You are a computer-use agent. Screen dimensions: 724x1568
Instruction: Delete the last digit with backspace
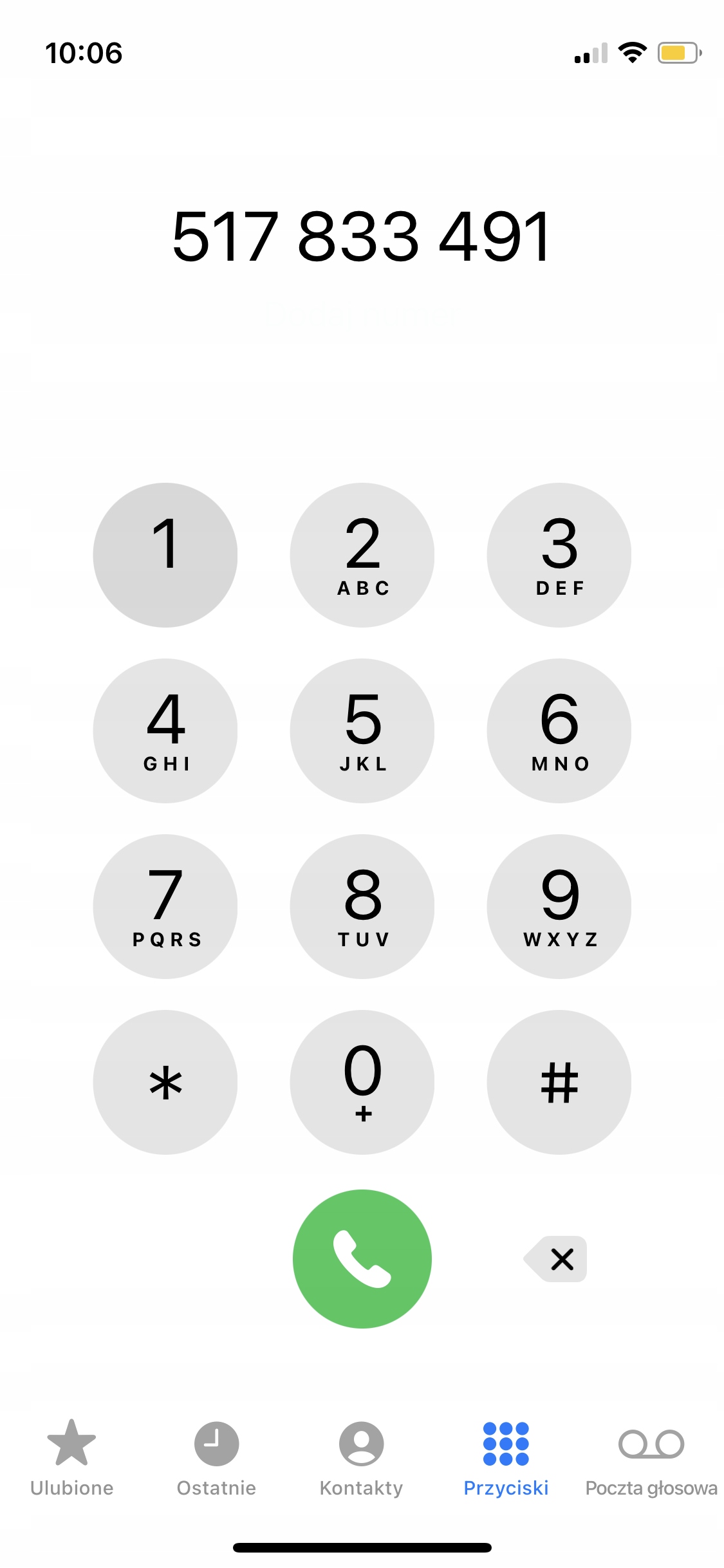[x=557, y=1258]
